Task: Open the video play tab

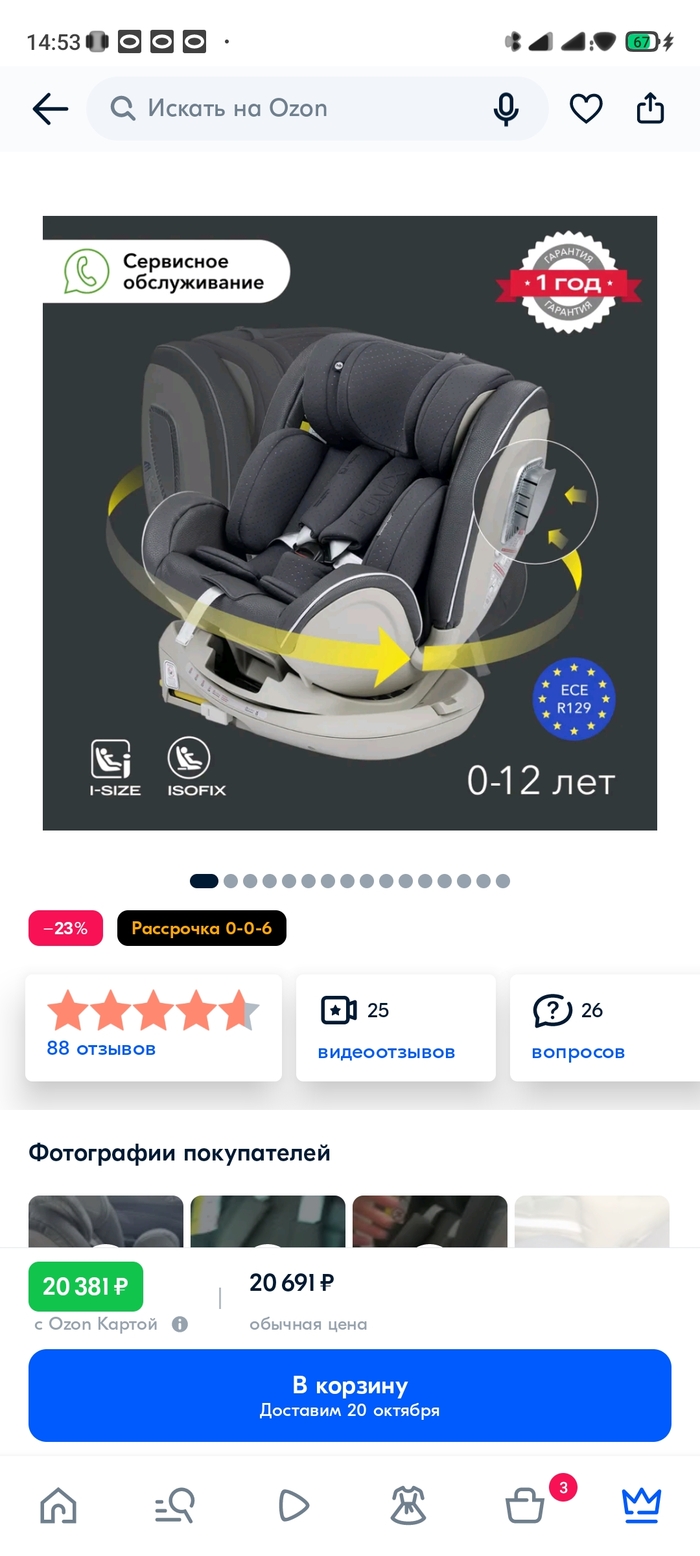Action: [292, 1505]
